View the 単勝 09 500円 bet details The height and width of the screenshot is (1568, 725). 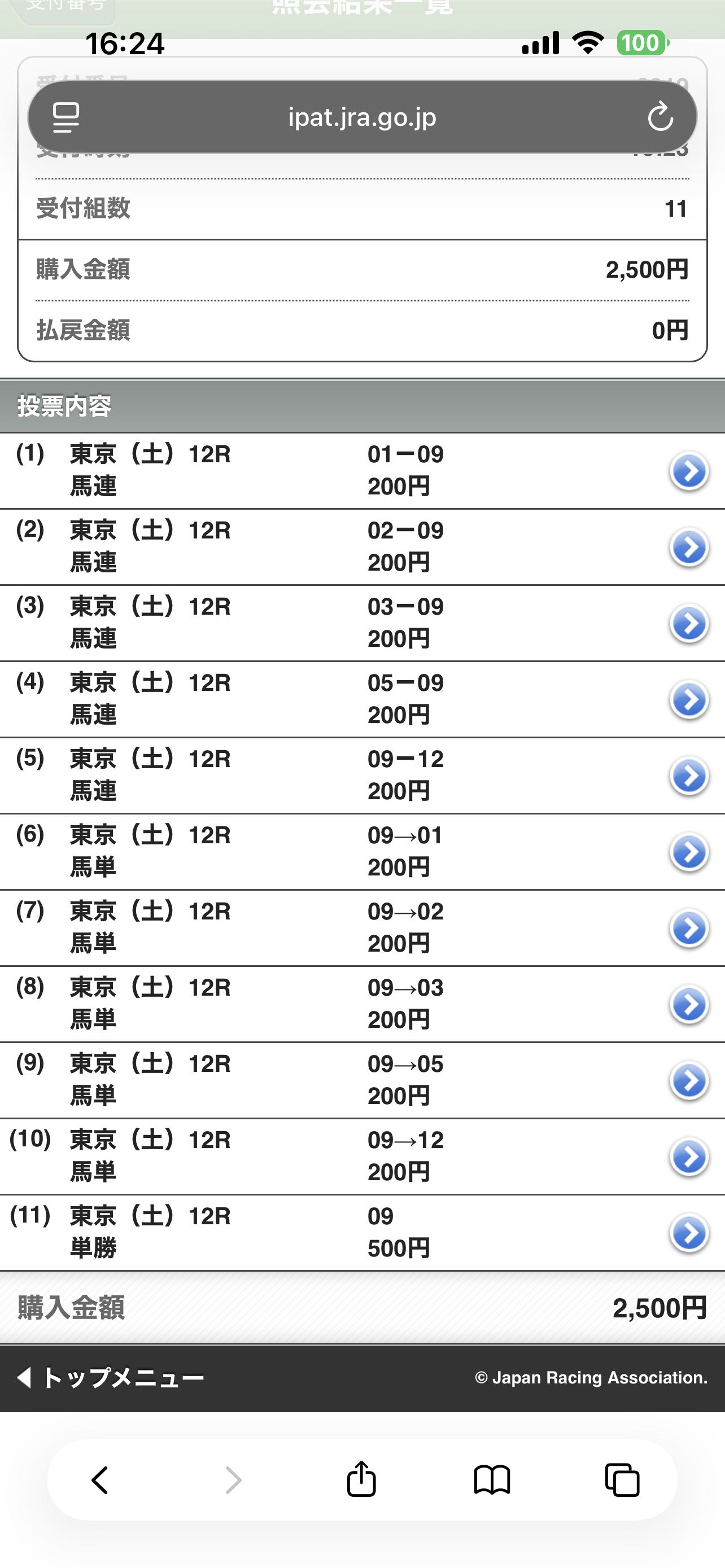(688, 1233)
